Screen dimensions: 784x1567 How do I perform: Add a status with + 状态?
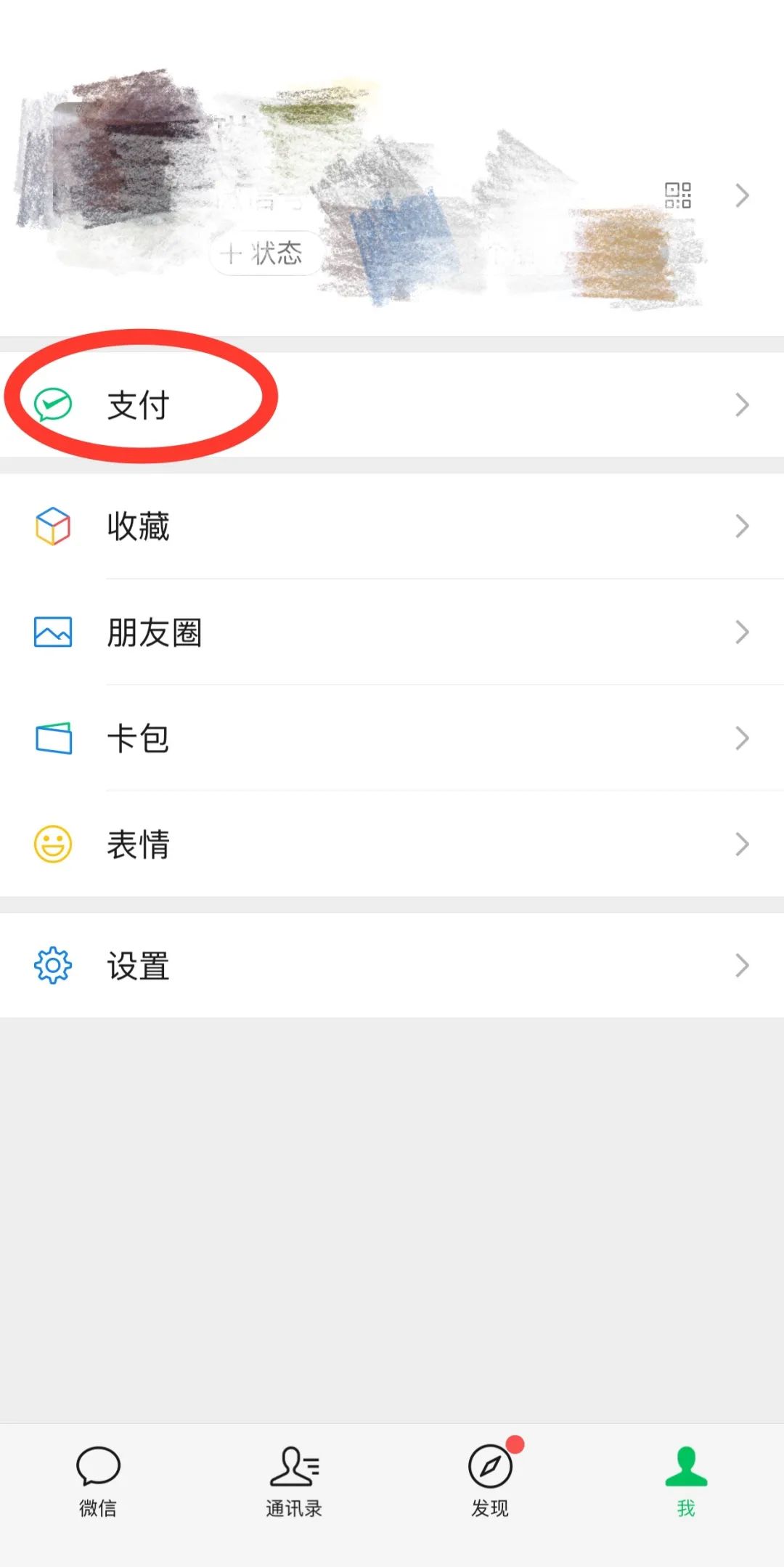tap(263, 253)
